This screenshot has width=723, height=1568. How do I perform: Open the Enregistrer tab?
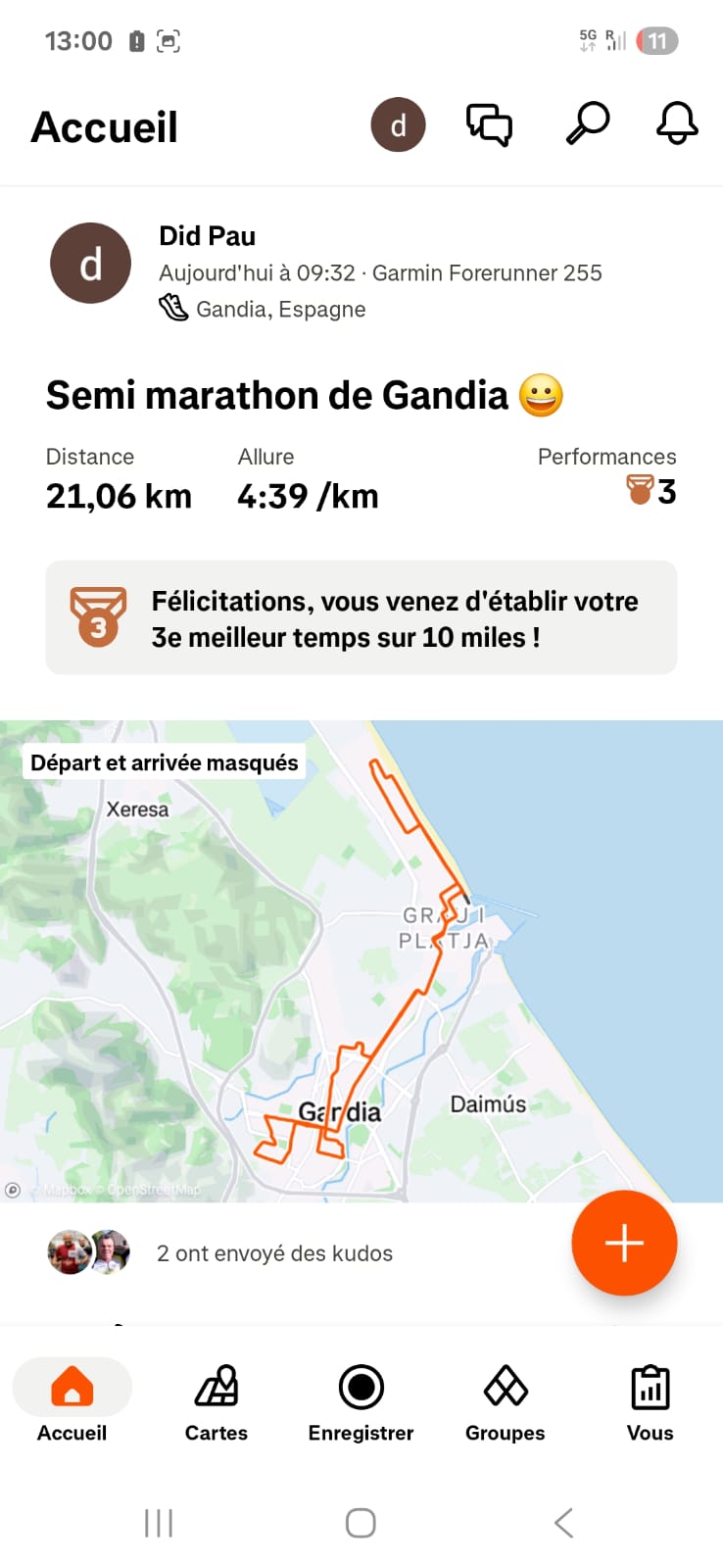pyautogui.click(x=361, y=1402)
